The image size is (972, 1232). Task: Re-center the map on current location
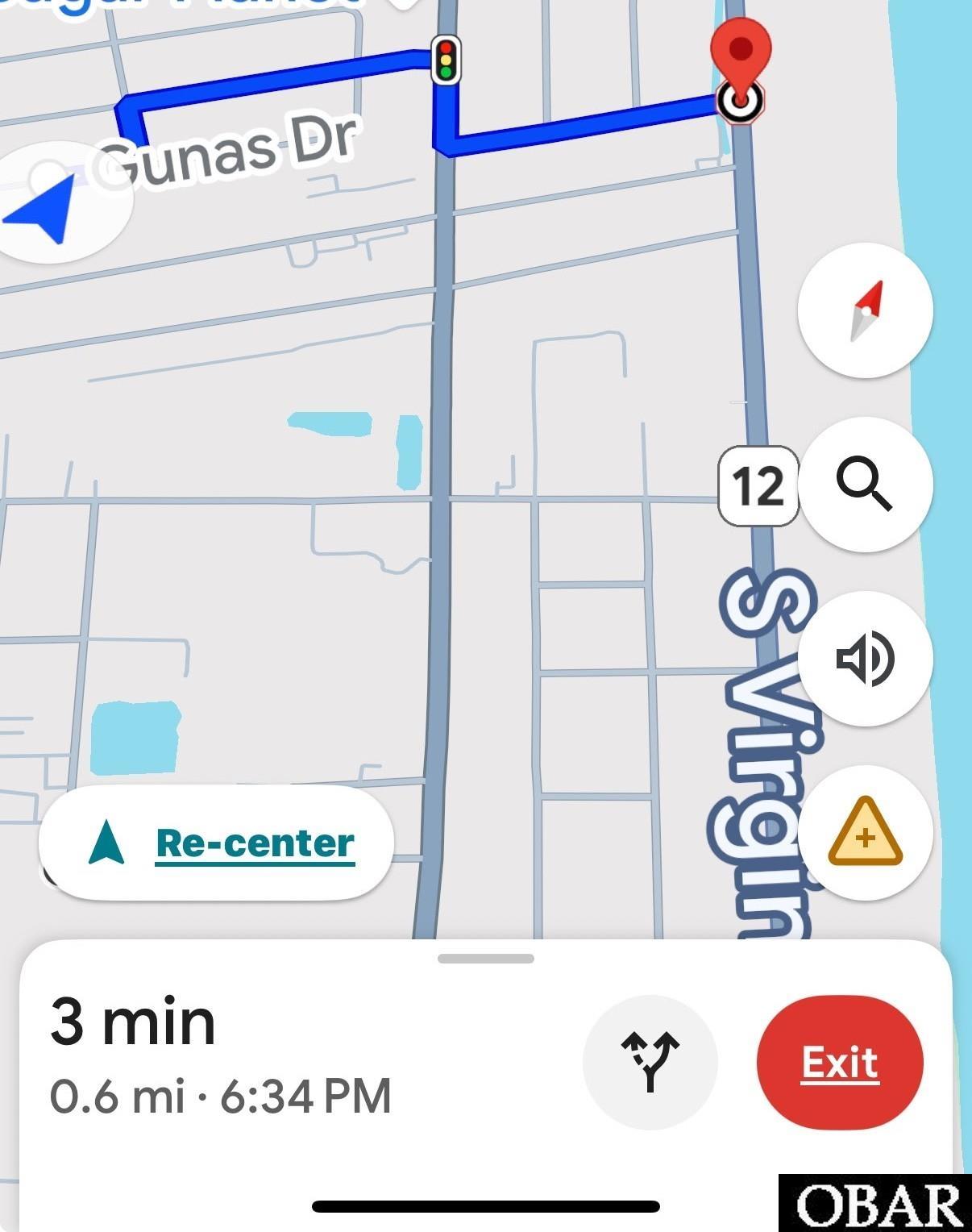(217, 843)
